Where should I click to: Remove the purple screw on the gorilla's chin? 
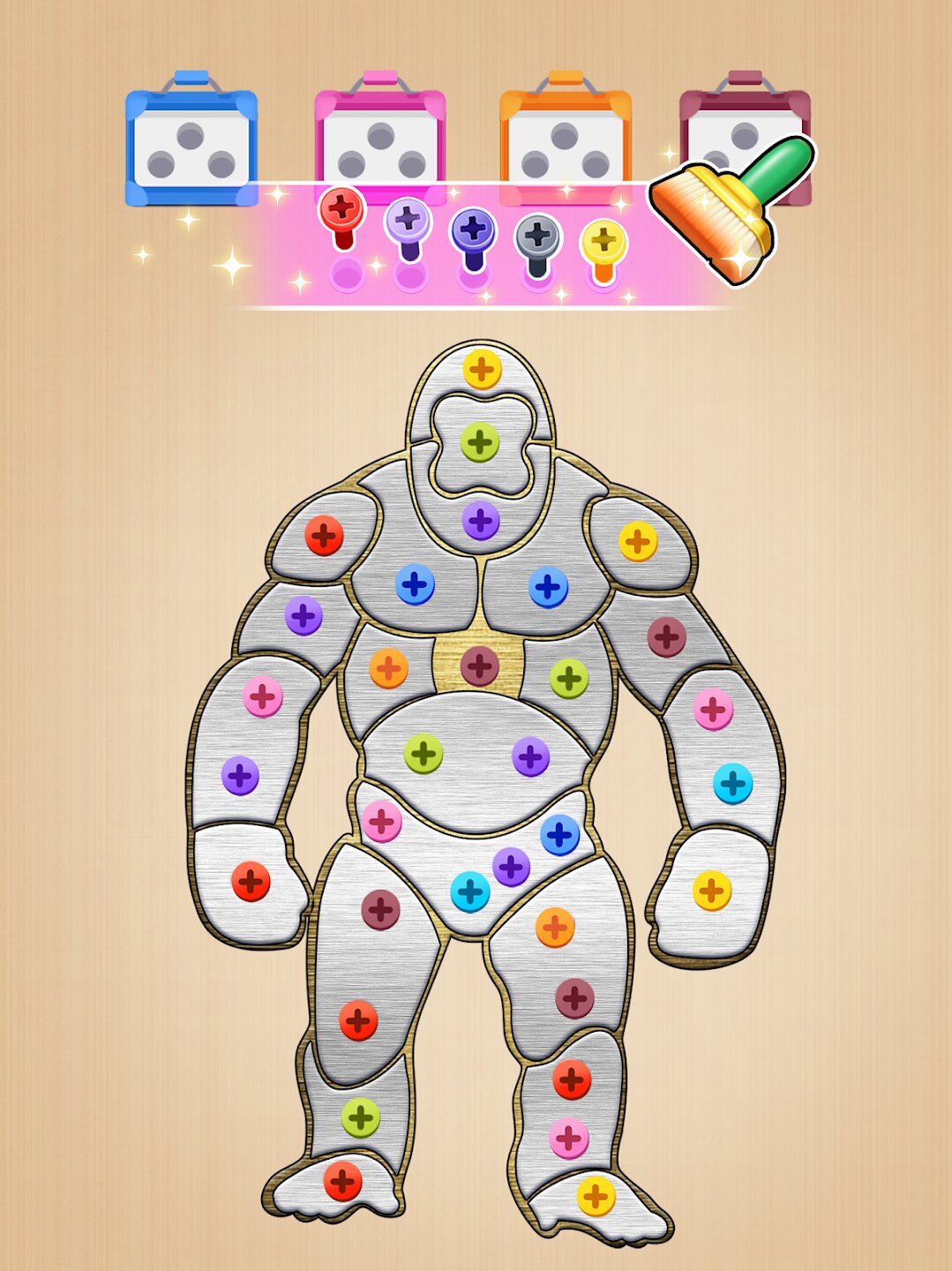coord(481,521)
